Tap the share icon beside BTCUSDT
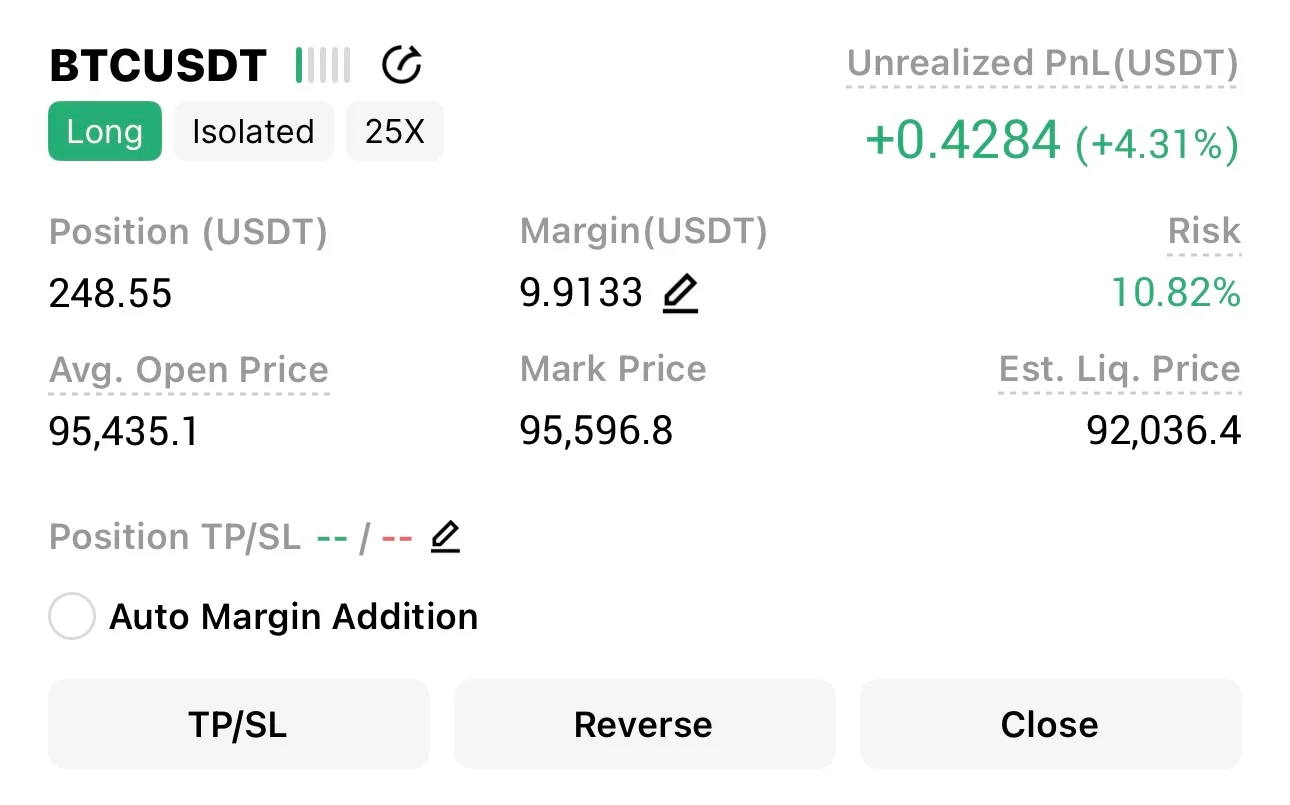Screen dimensions: 1290x805 click(x=402, y=66)
